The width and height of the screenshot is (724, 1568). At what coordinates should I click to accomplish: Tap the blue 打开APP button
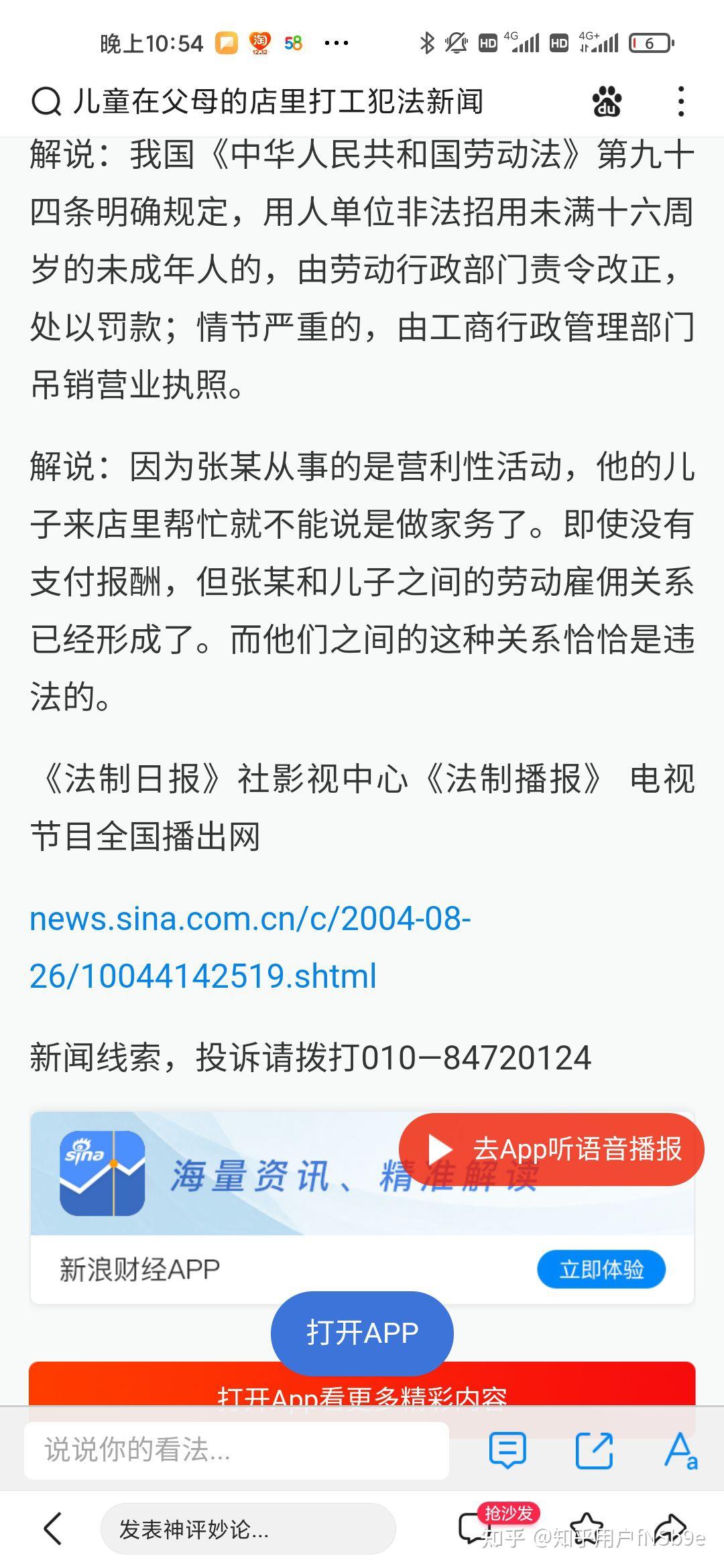point(362,1333)
